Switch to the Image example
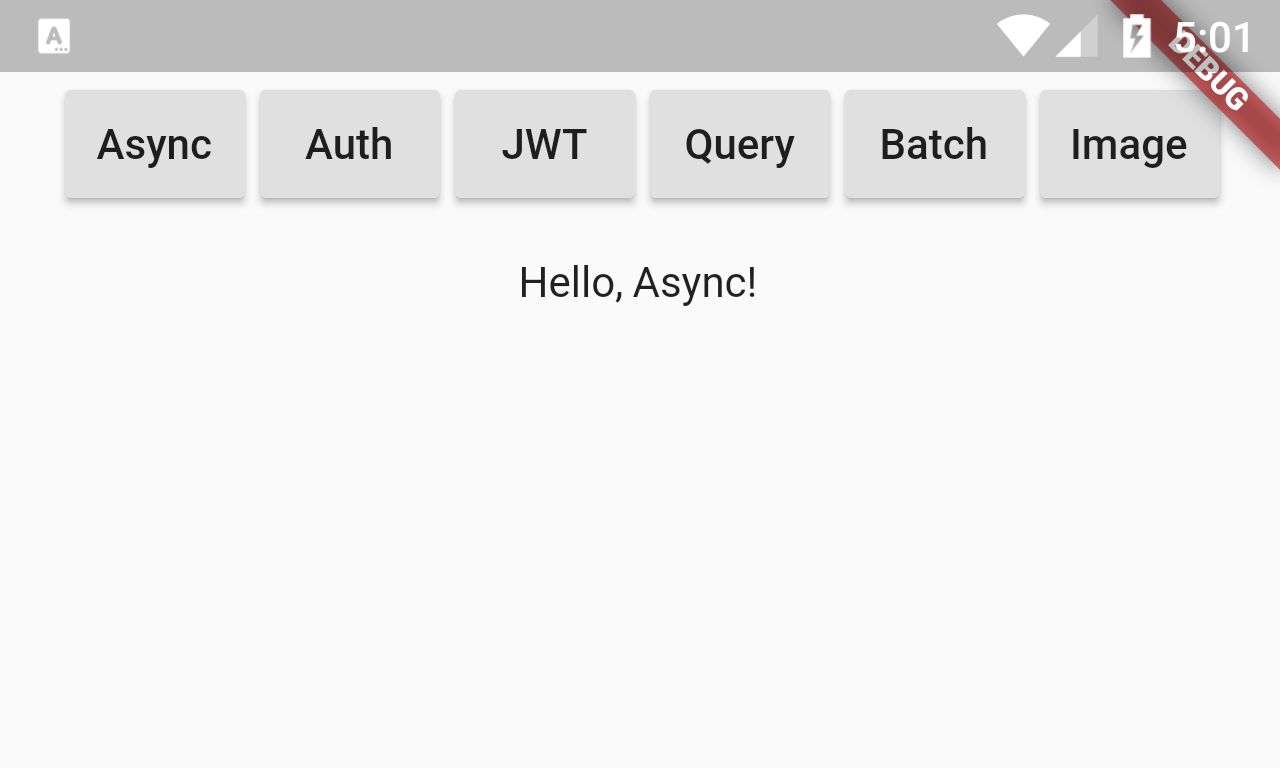The image size is (1280, 768). point(1129,144)
